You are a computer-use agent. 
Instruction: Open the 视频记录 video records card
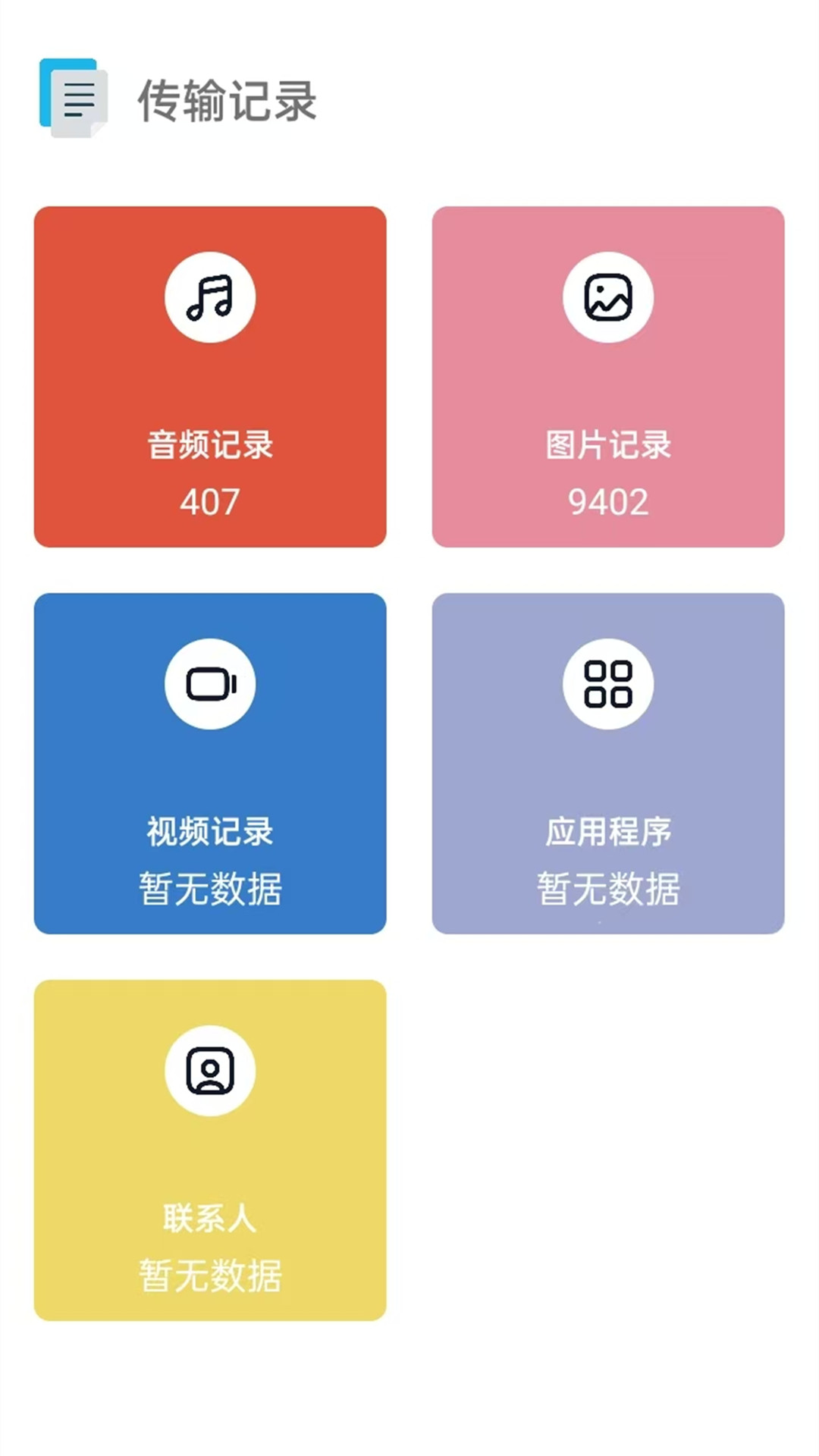(210, 762)
